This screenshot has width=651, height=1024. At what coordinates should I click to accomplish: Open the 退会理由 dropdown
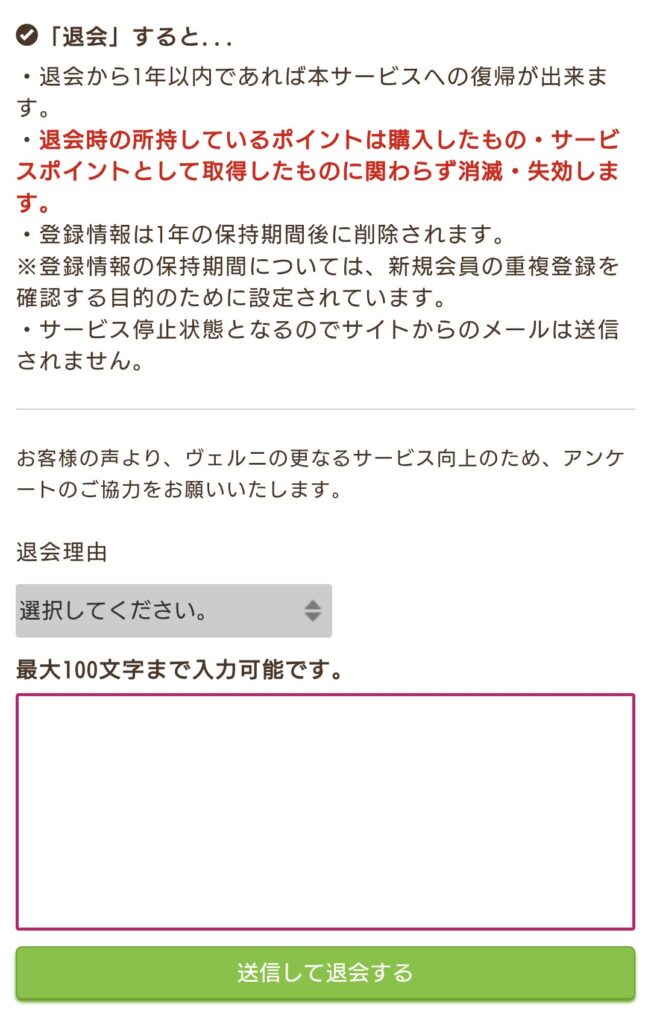point(173,611)
